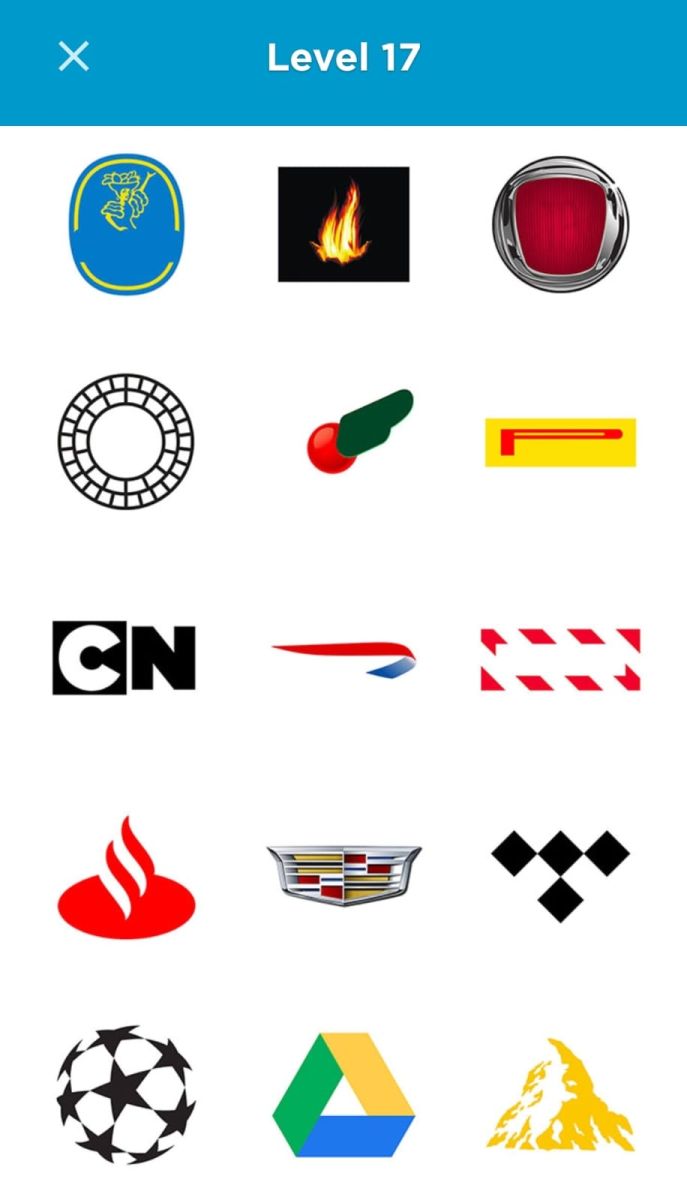Viewport: 687px width, 1200px height.
Task: Select the black and white CN logo
Action: [x=124, y=658]
